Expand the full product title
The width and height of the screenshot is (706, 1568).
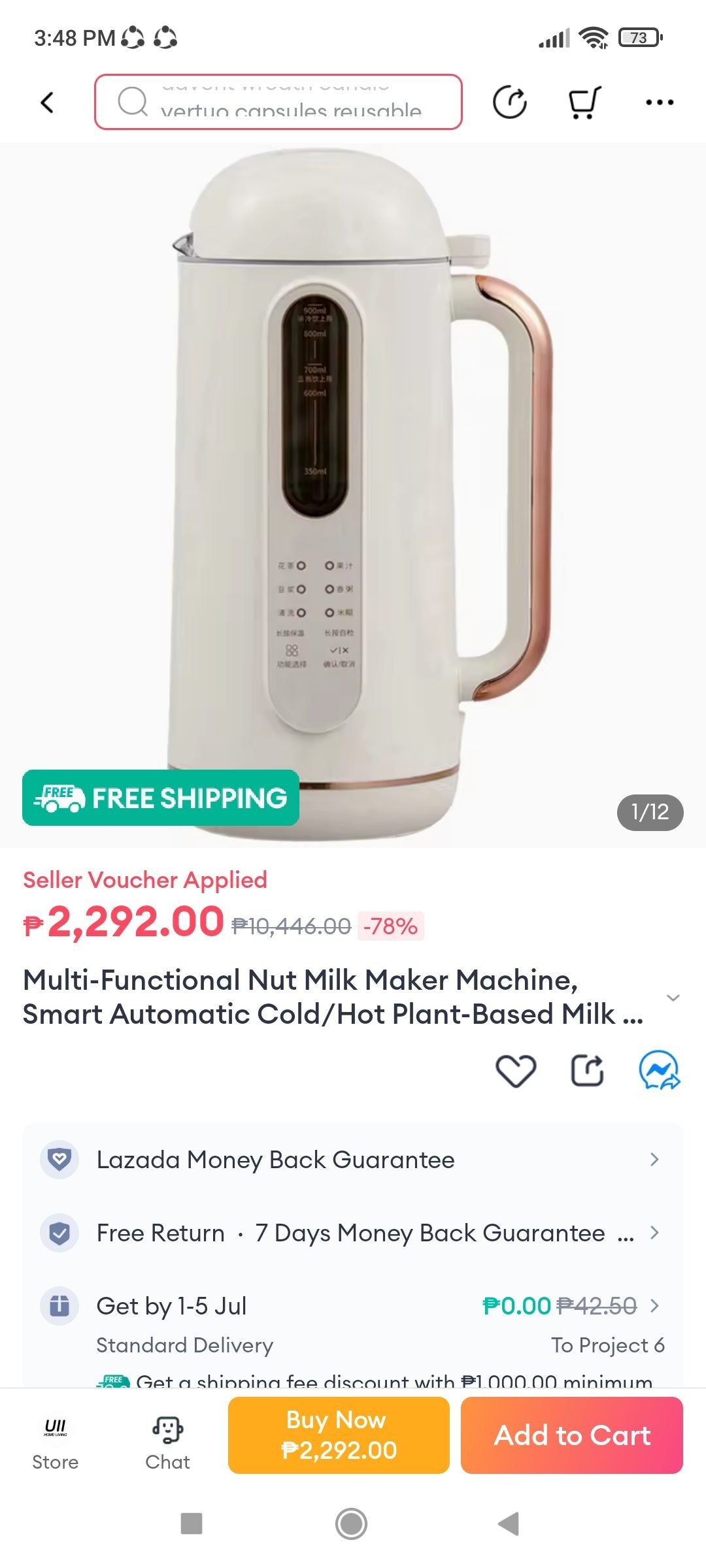pos(673,998)
